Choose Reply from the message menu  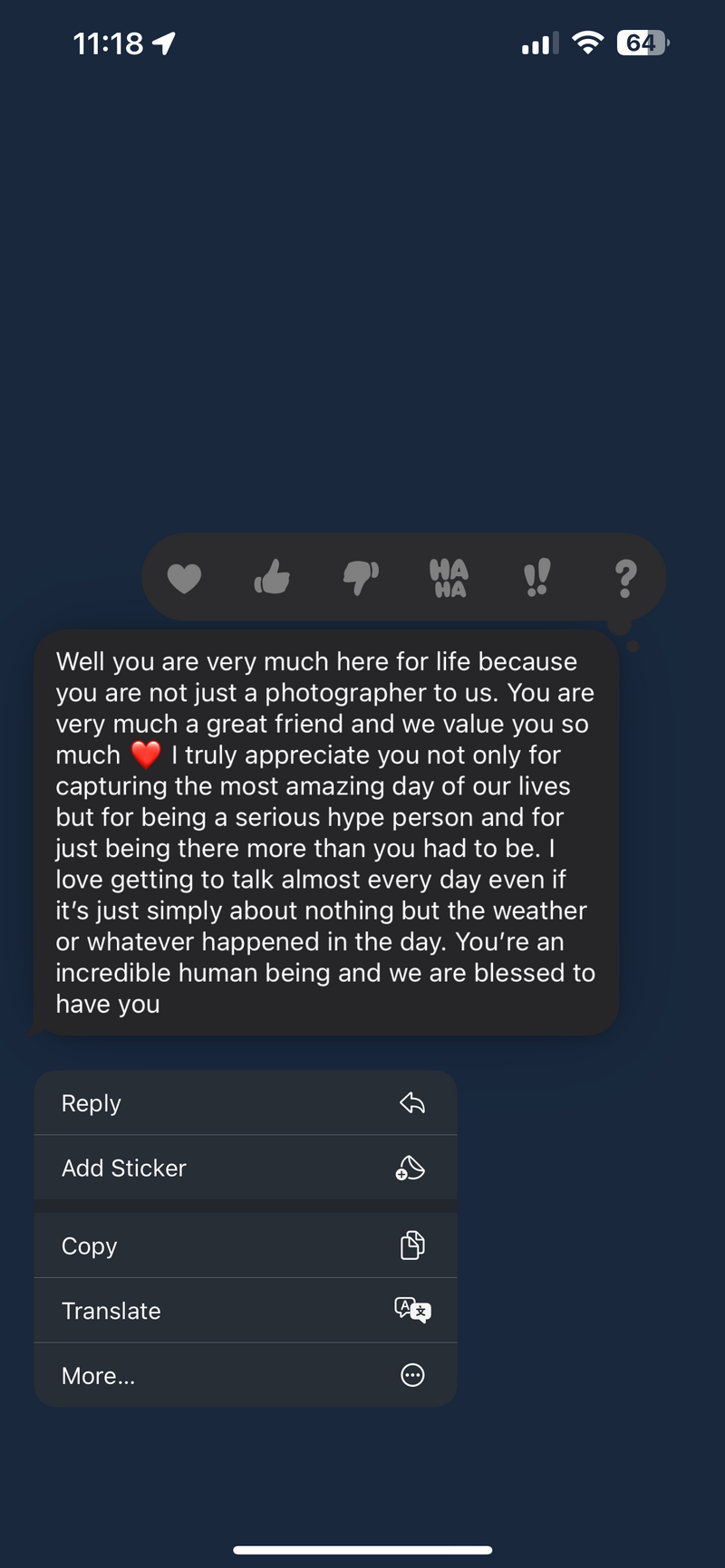pyautogui.click(x=246, y=1102)
